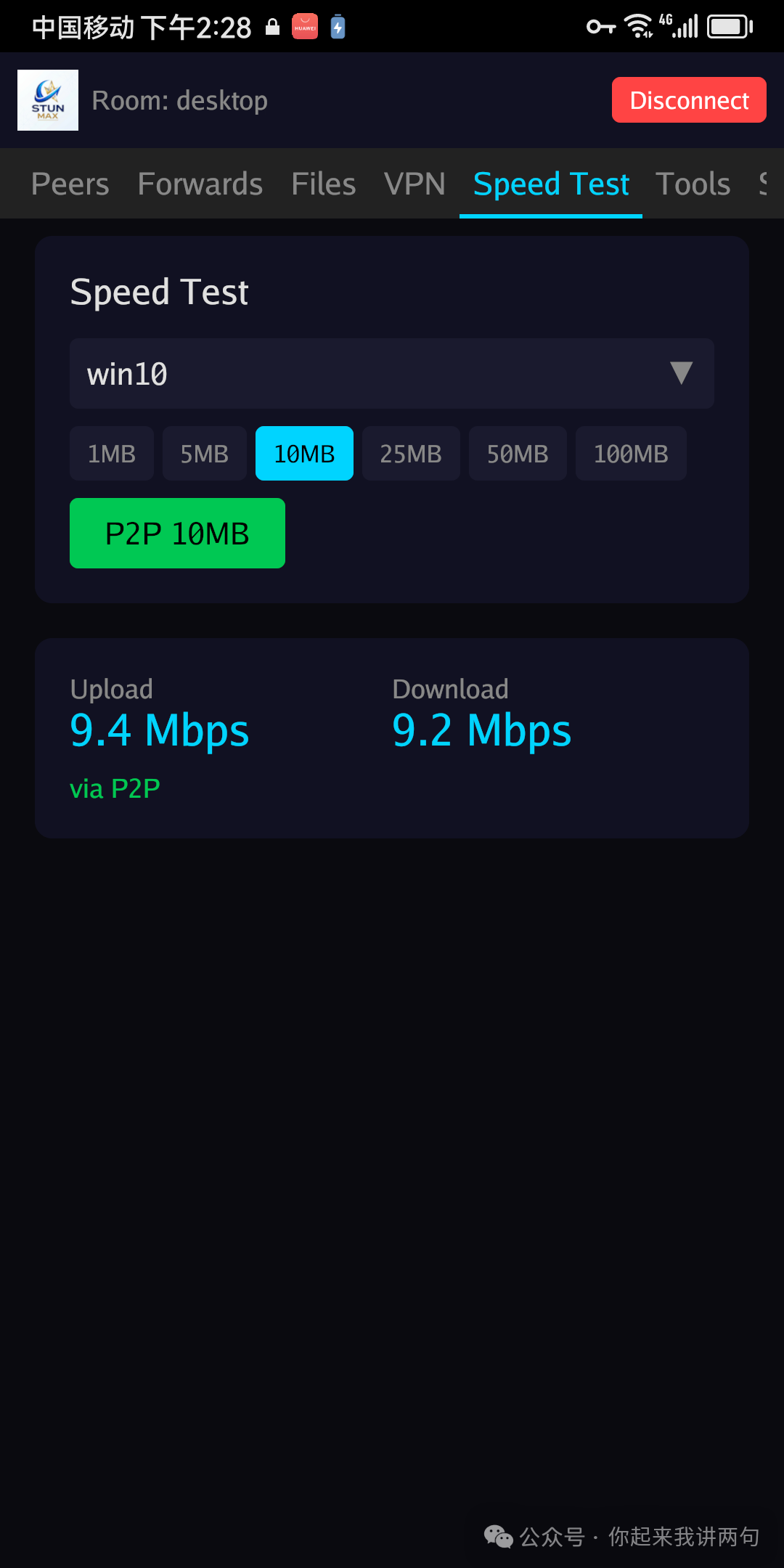The image size is (784, 1568).
Task: Expand the win10 peer dropdown
Action: [392, 374]
